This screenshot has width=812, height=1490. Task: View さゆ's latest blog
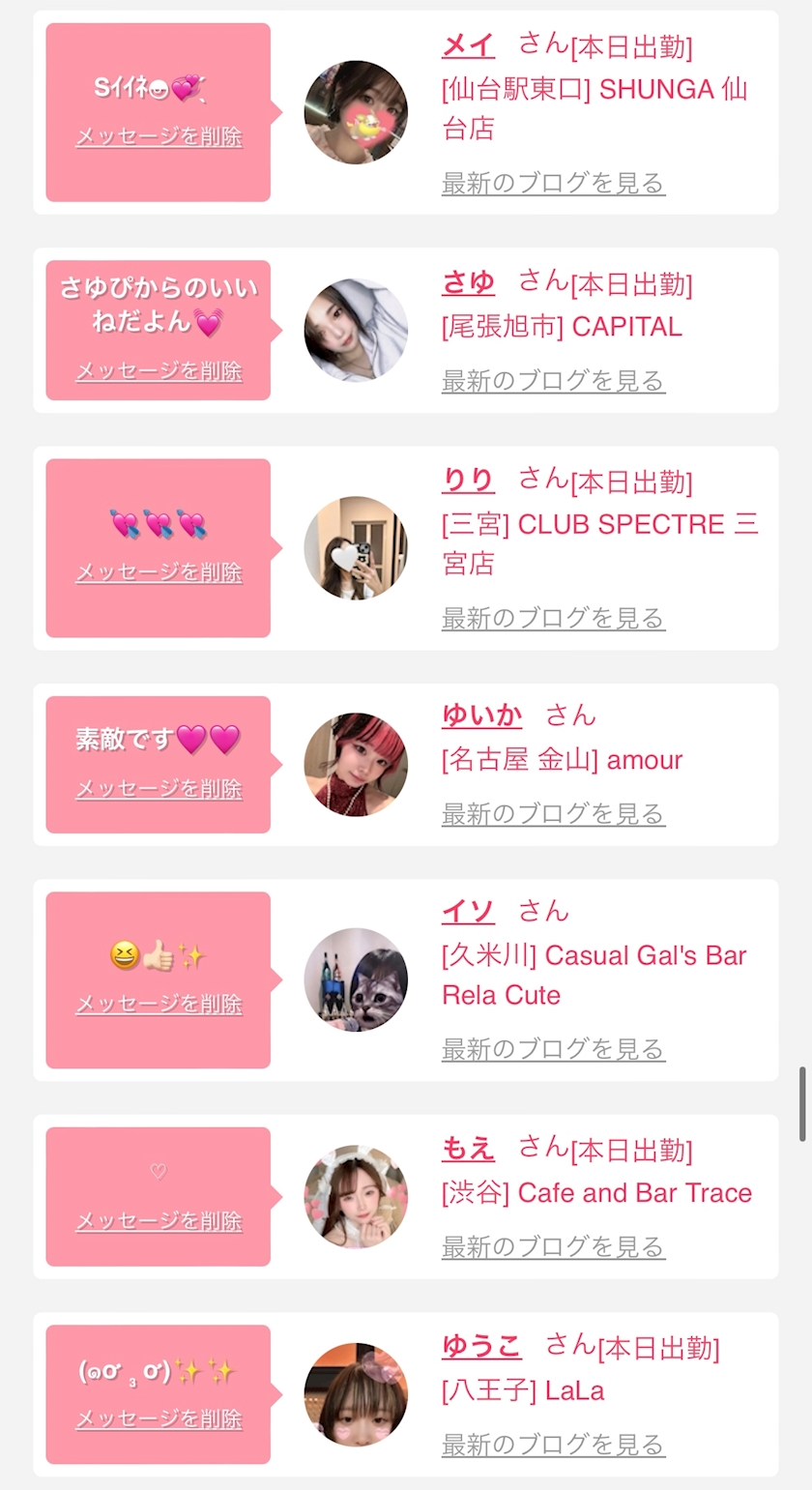tap(553, 381)
